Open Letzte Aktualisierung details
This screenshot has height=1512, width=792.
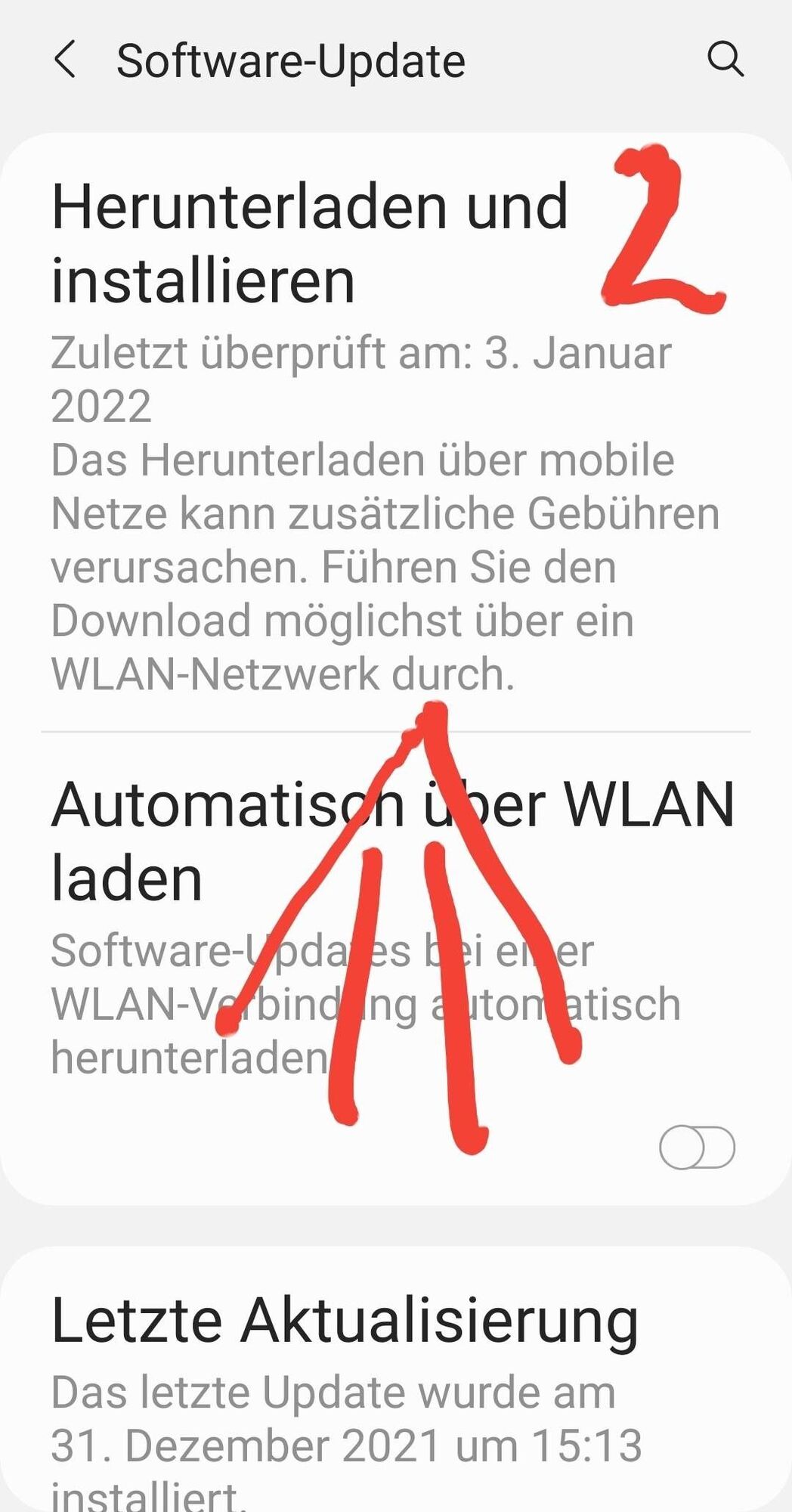coord(345,1323)
